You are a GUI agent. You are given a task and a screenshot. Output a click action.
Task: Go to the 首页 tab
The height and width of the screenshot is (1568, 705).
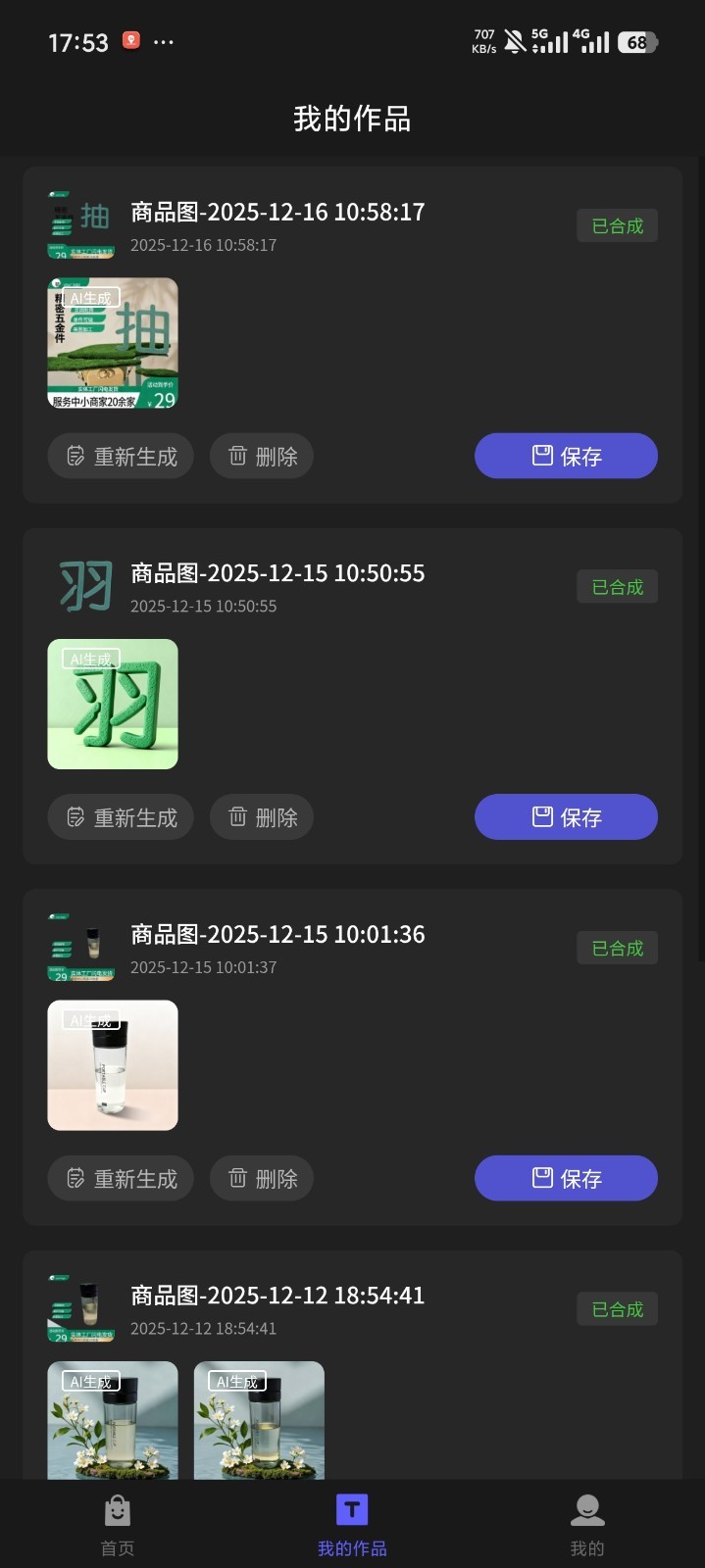(118, 1525)
